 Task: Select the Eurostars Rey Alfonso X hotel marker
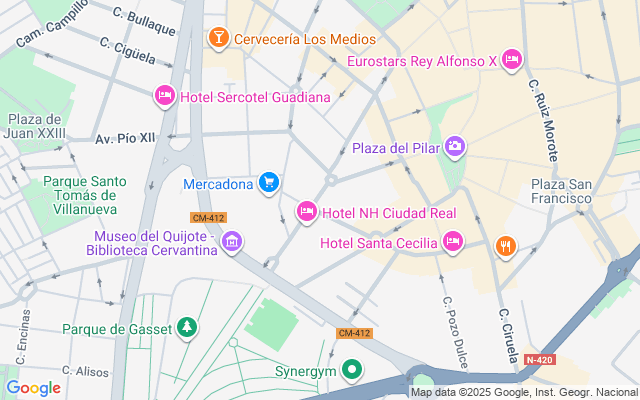pos(512,60)
